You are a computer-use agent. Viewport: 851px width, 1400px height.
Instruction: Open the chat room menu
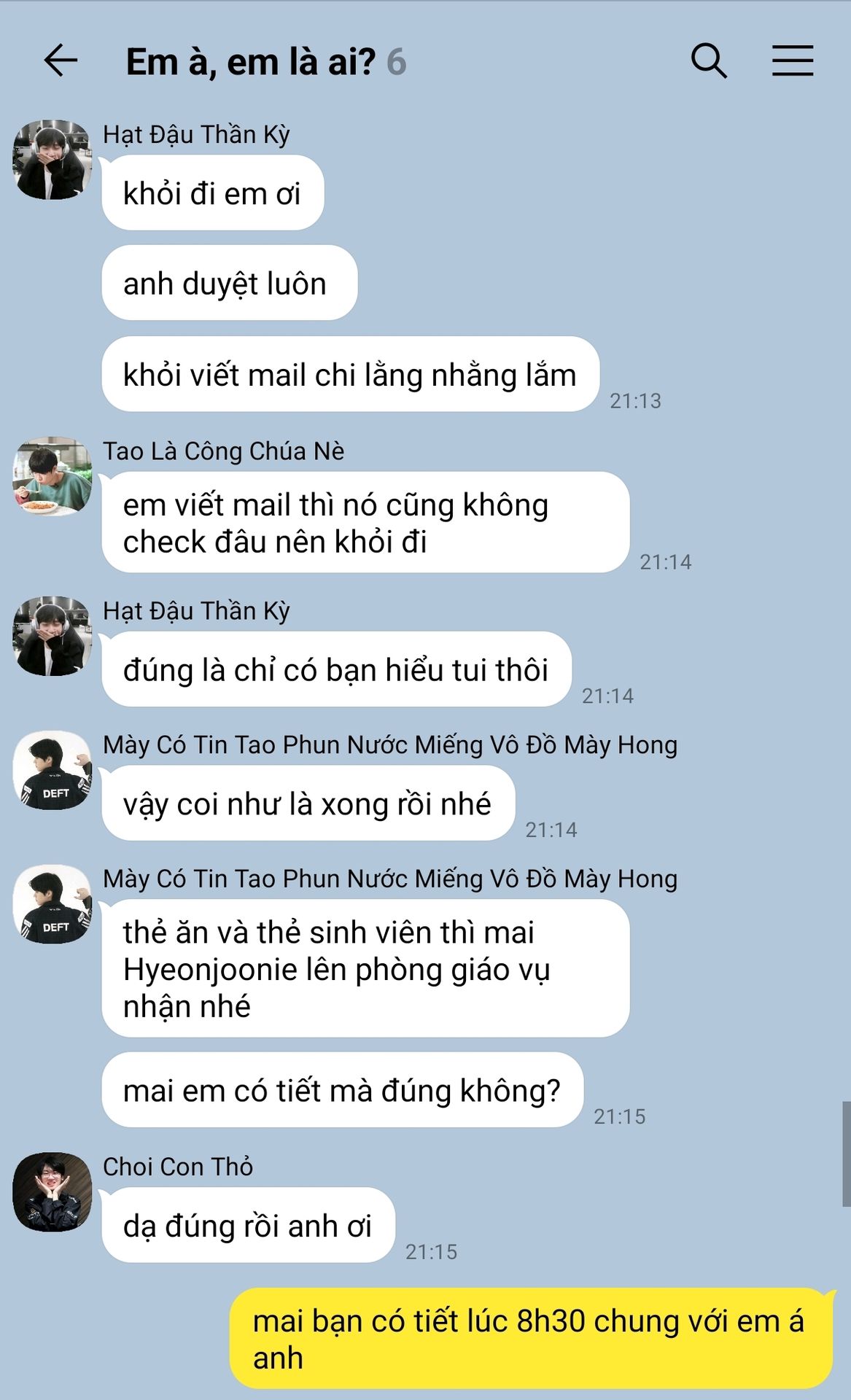[x=793, y=61]
